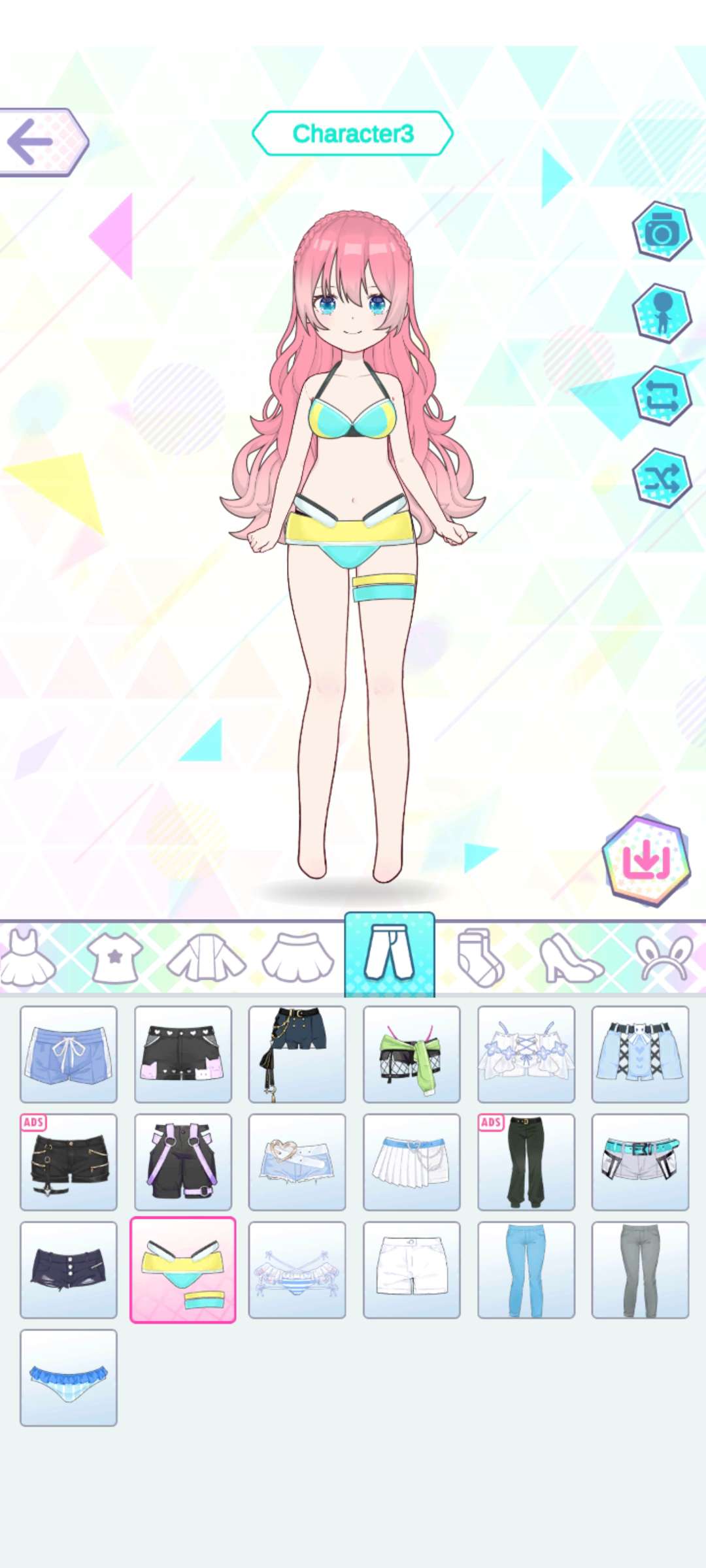Pick the white pleated skirt bottom
Screen dimensions: 706x1568
412,1162
